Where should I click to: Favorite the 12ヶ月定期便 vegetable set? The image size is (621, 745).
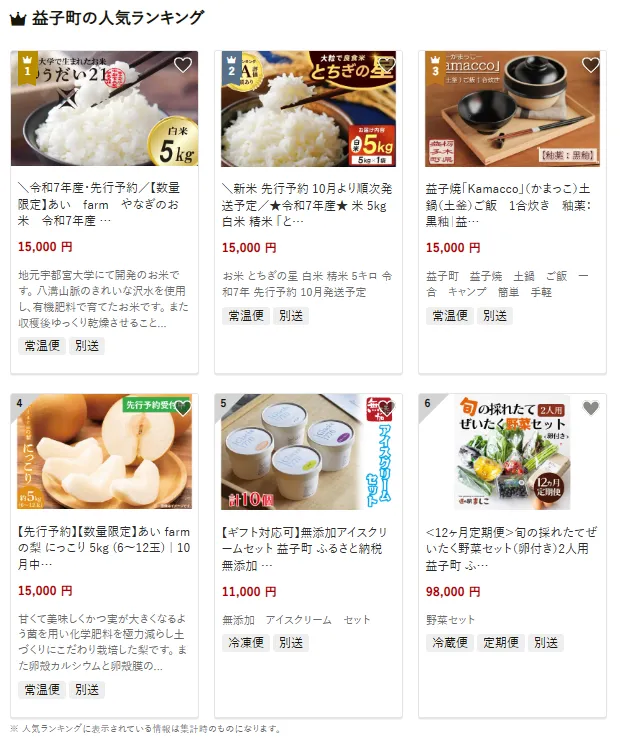[x=590, y=408]
